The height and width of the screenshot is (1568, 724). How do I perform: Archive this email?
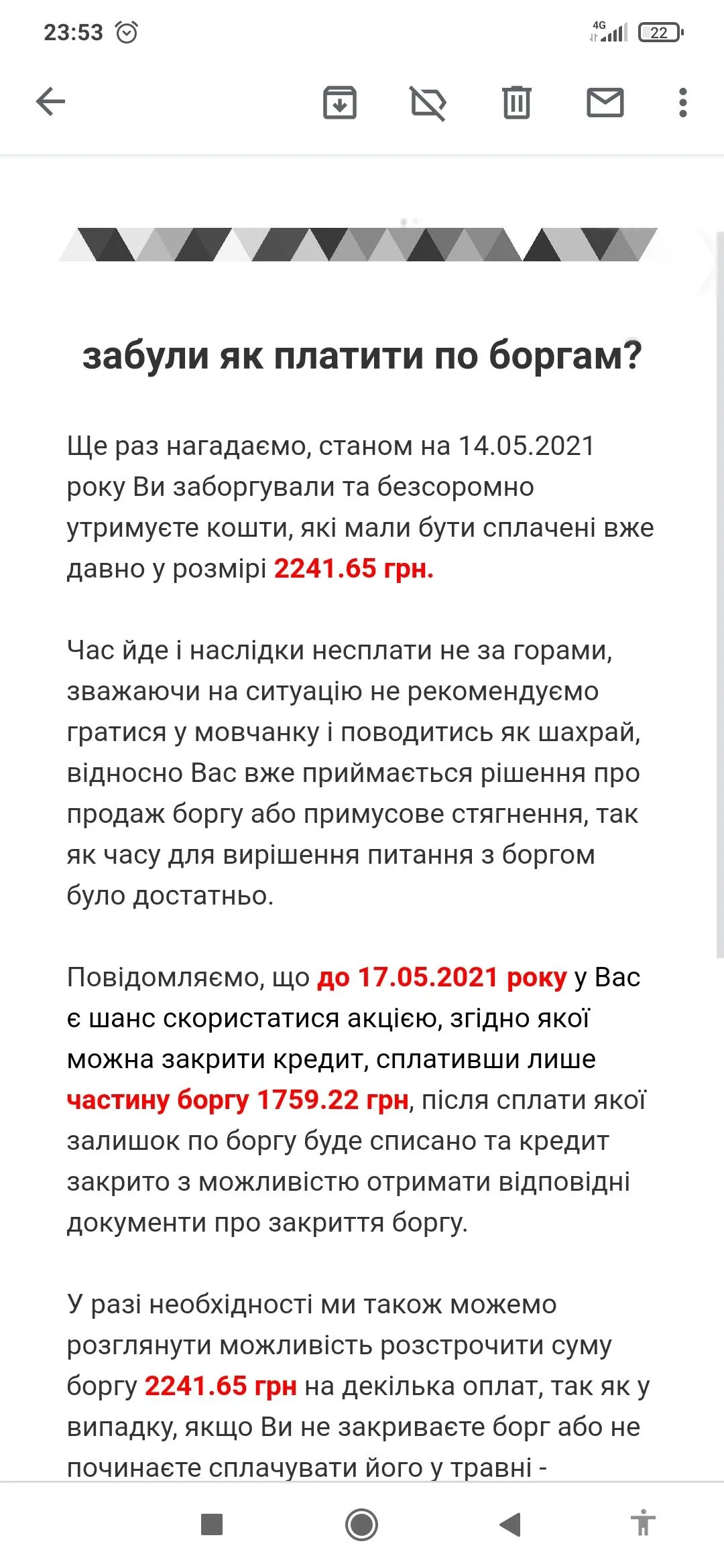tap(340, 103)
